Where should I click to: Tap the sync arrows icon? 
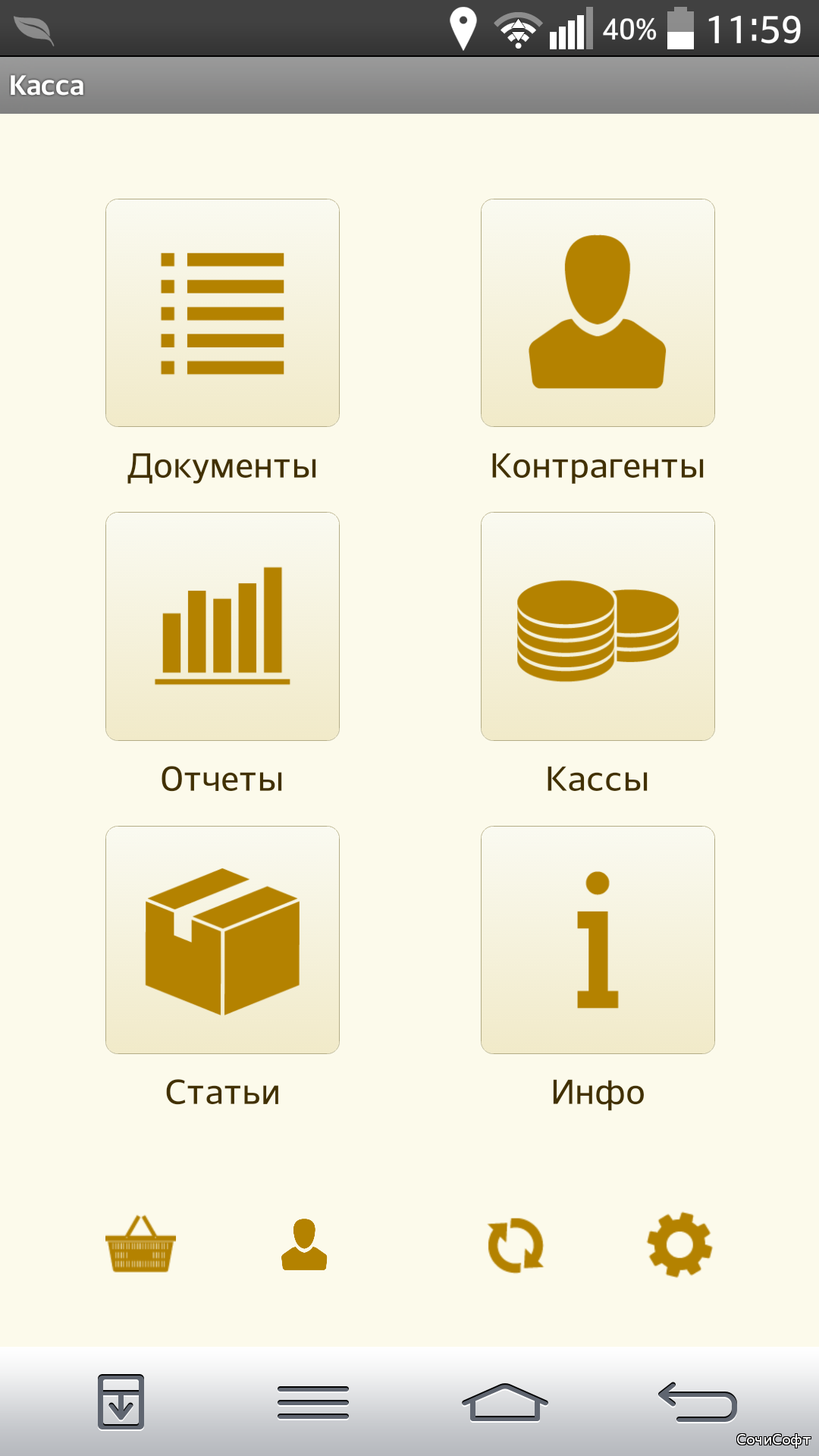click(516, 1244)
